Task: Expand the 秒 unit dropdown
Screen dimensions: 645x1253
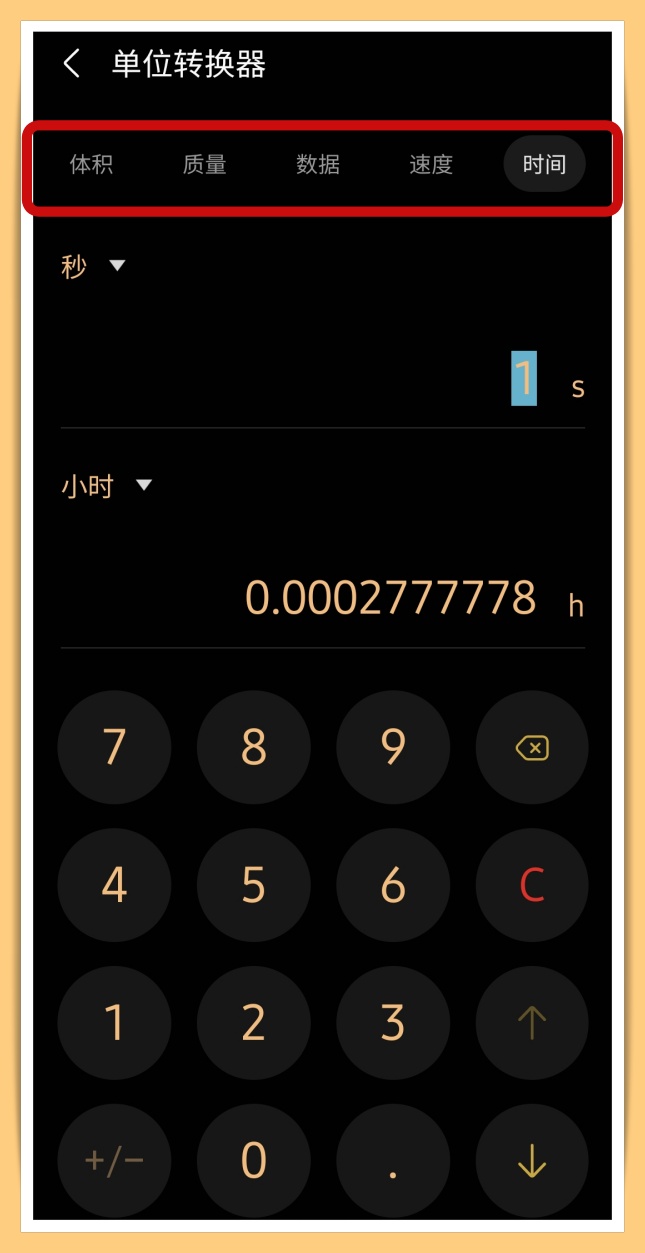Action: [93, 266]
